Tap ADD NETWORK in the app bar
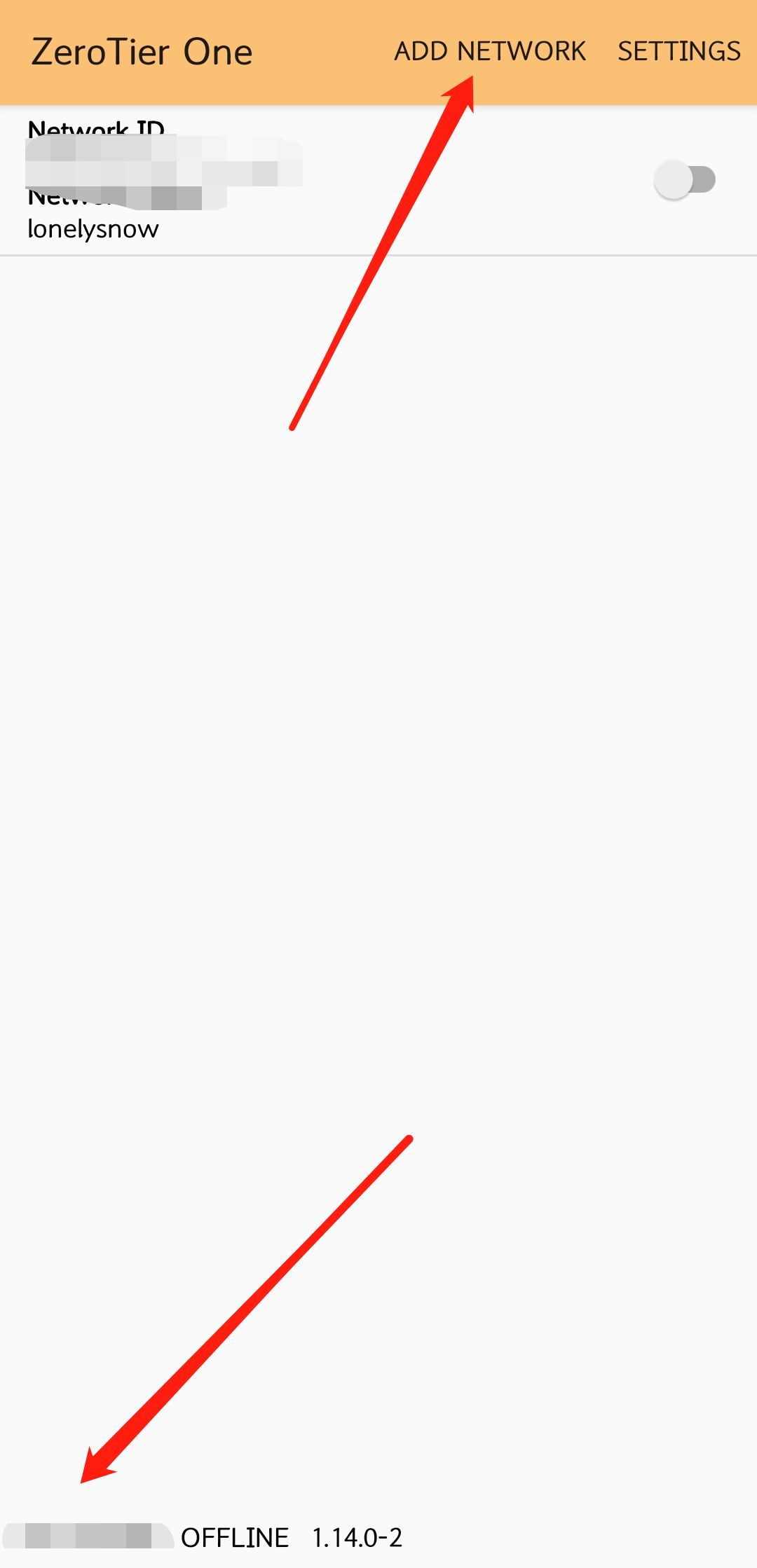 (x=489, y=51)
